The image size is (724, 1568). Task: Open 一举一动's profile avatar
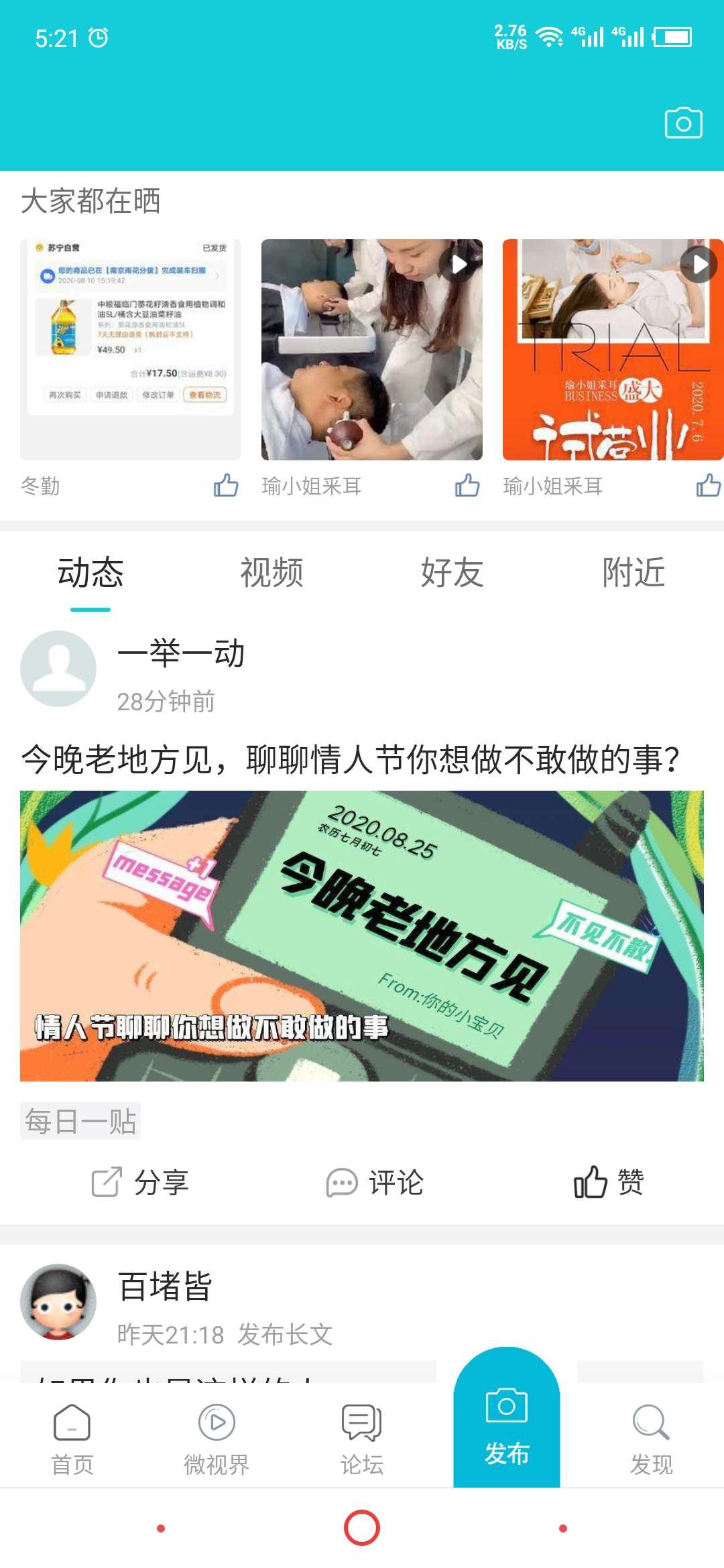(x=58, y=668)
